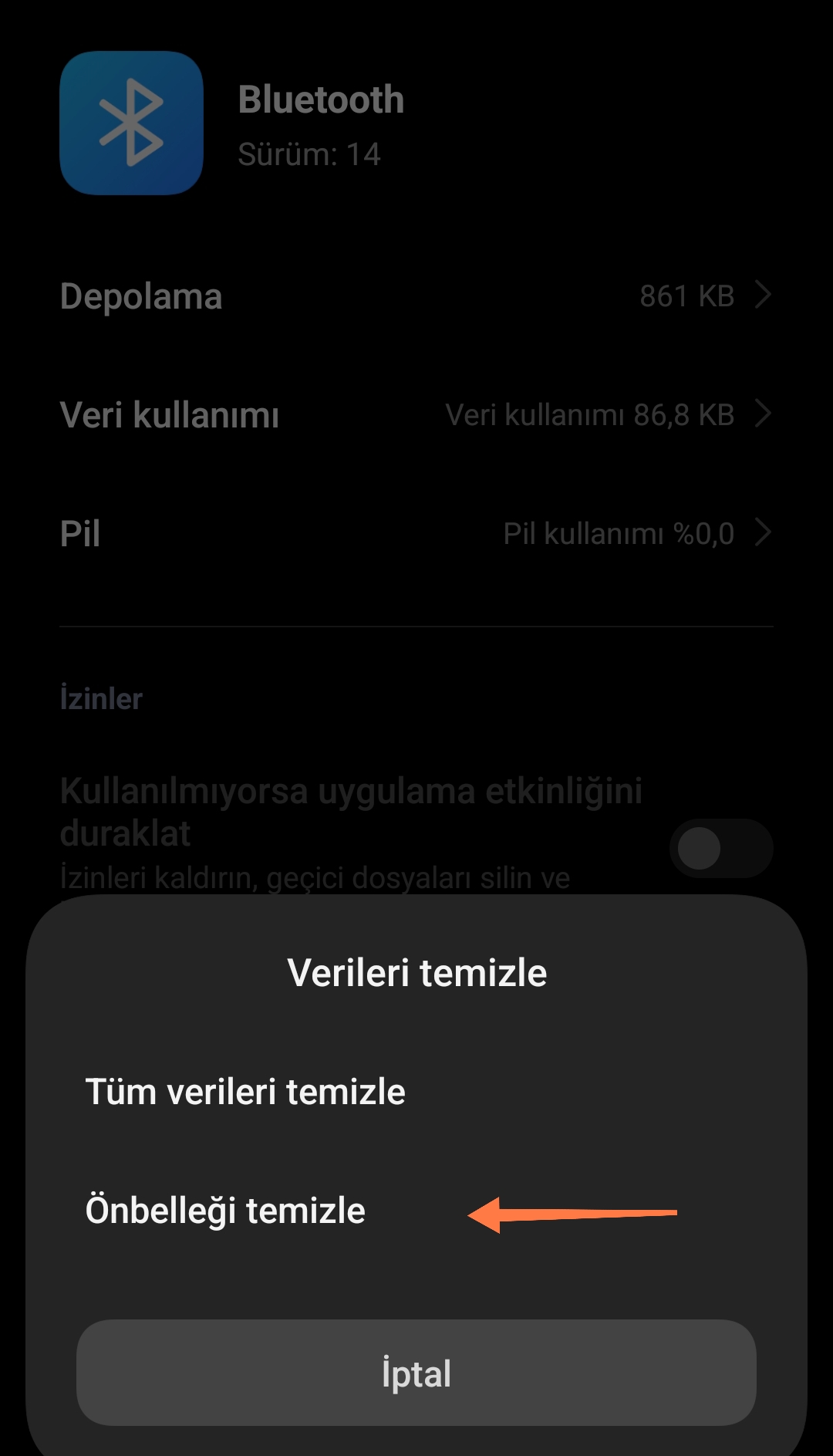This screenshot has width=833, height=1456.
Task: Click Kullanılmıyorsa uygulama etkinliğini duraklat text
Action: coord(352,810)
